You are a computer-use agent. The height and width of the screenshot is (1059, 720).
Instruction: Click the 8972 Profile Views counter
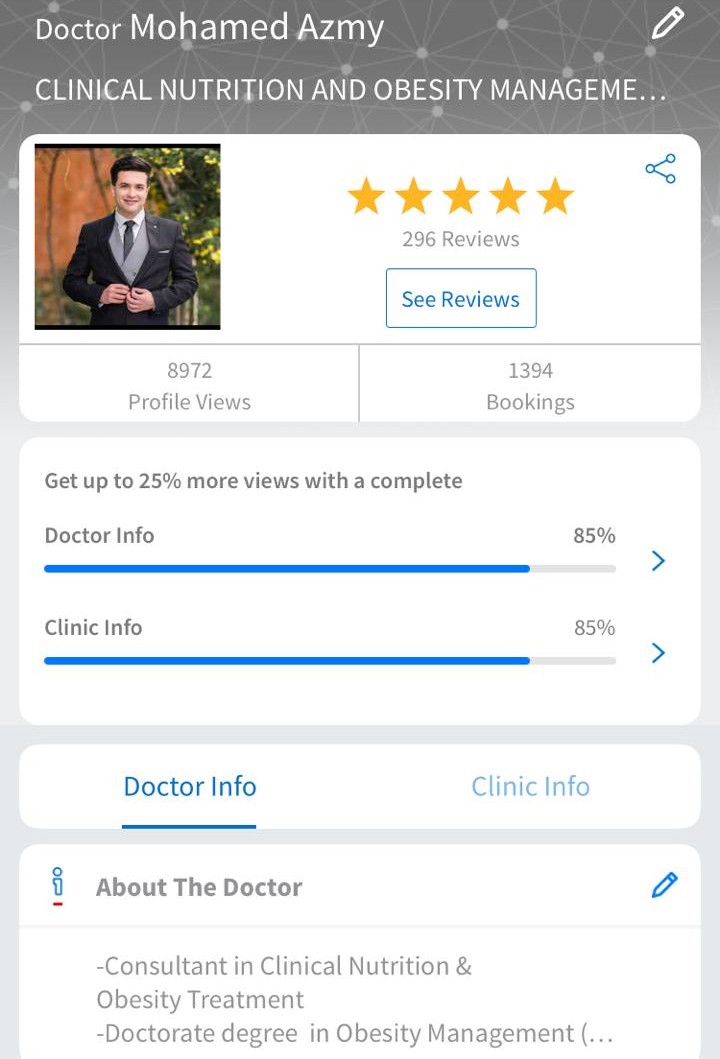coord(189,385)
